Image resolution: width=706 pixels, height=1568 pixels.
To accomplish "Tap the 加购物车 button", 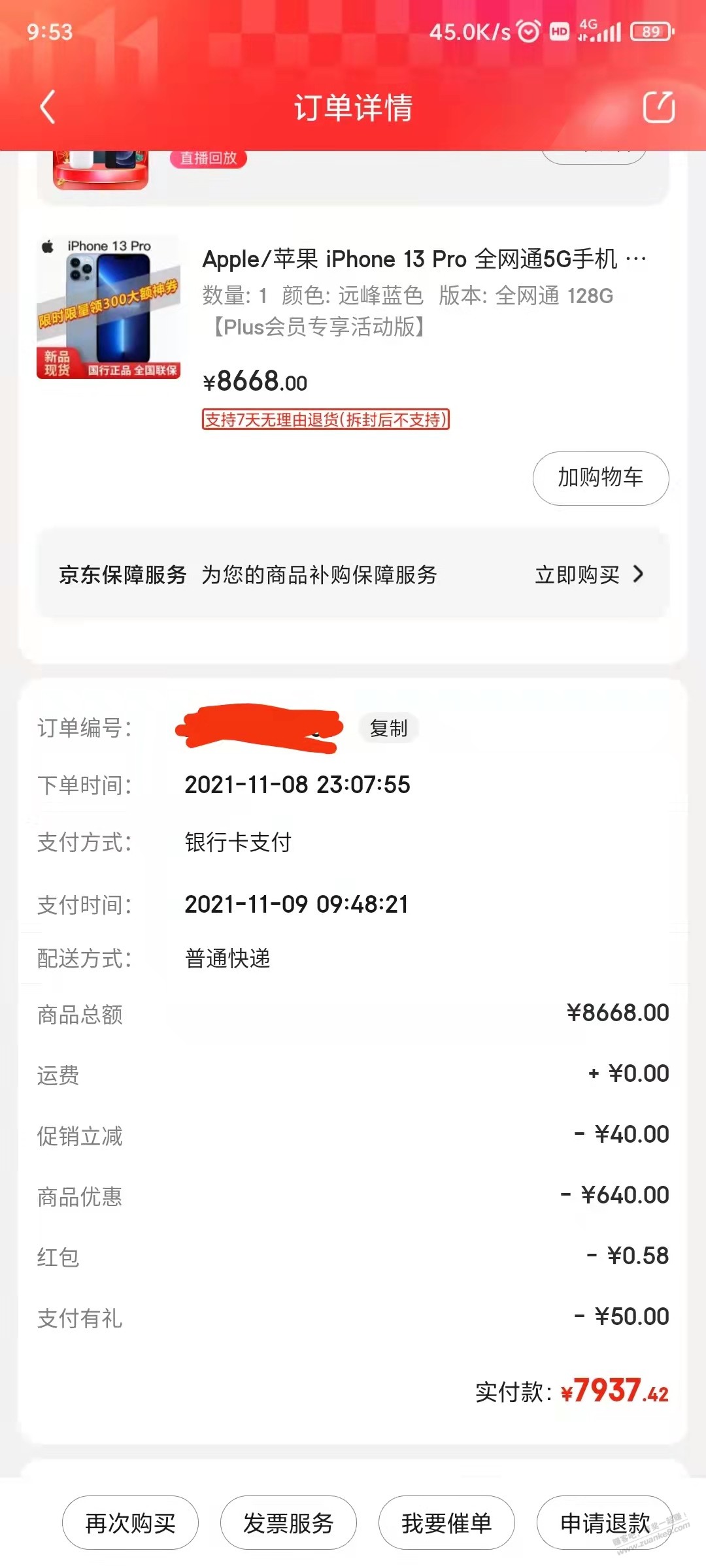I will [x=600, y=478].
